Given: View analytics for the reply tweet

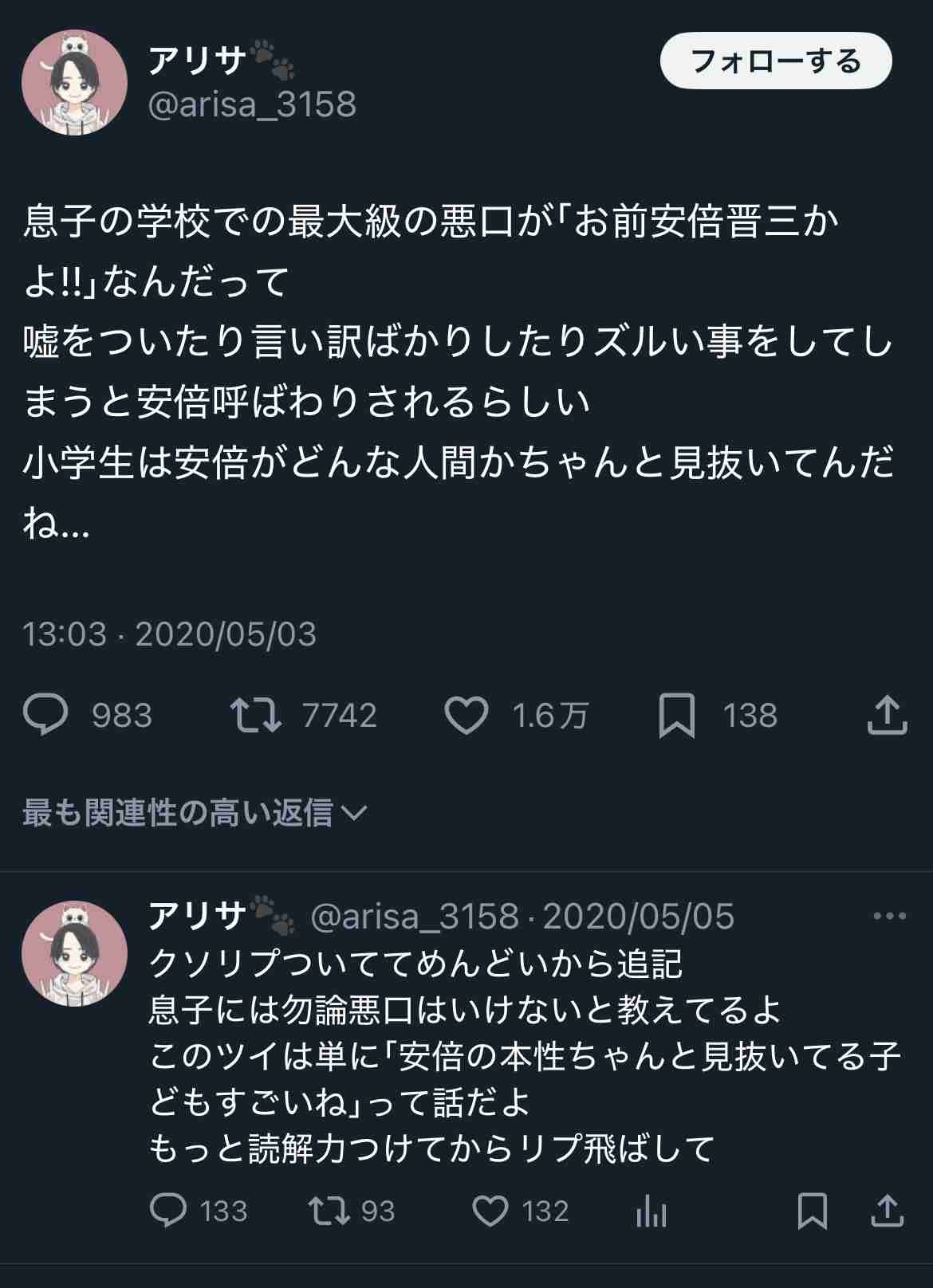Looking at the screenshot, I should click(x=652, y=1212).
